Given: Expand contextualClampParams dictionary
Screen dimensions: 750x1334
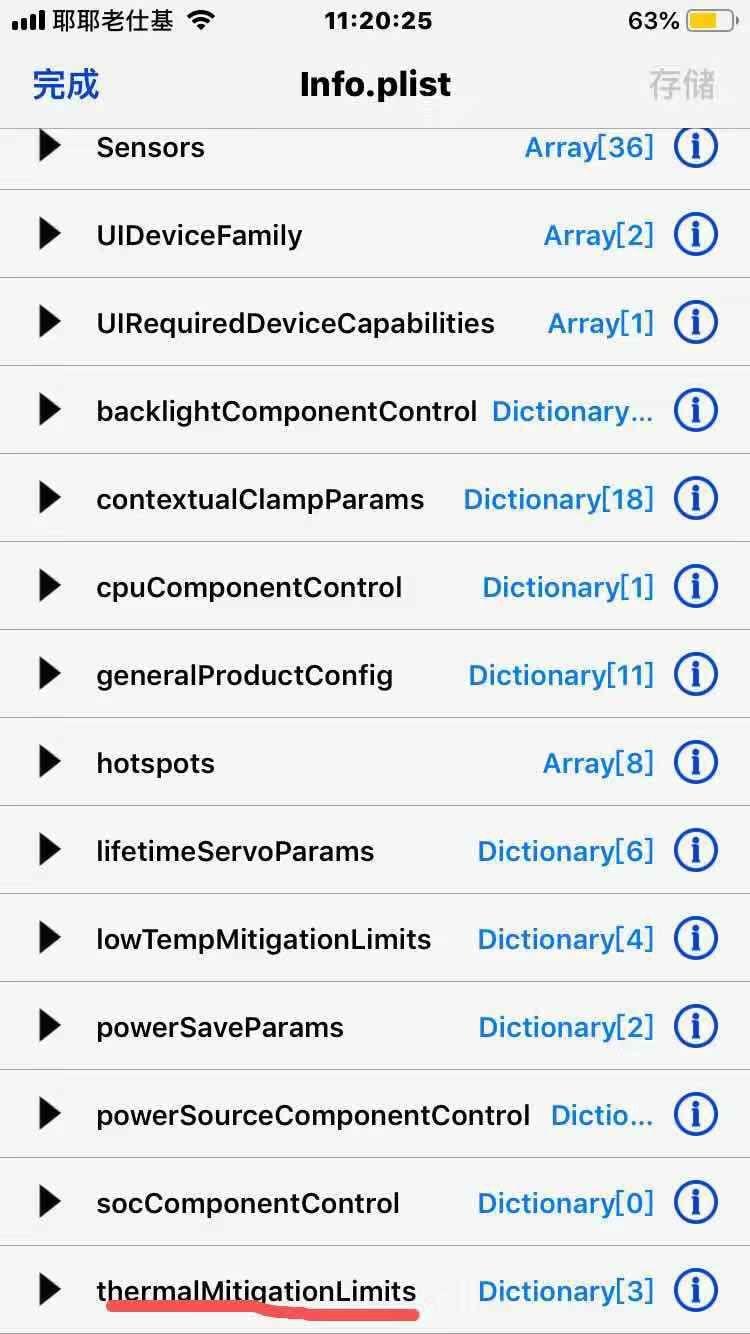Looking at the screenshot, I should point(50,499).
